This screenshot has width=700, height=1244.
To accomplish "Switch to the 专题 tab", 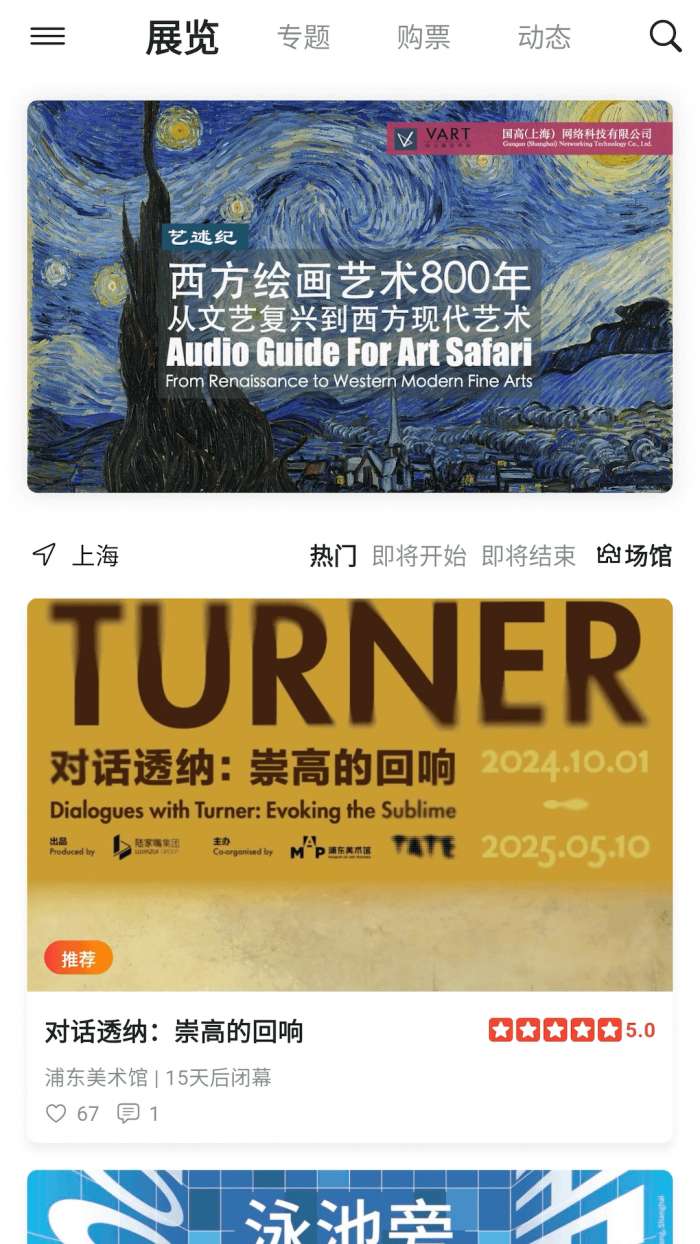I will (303, 38).
